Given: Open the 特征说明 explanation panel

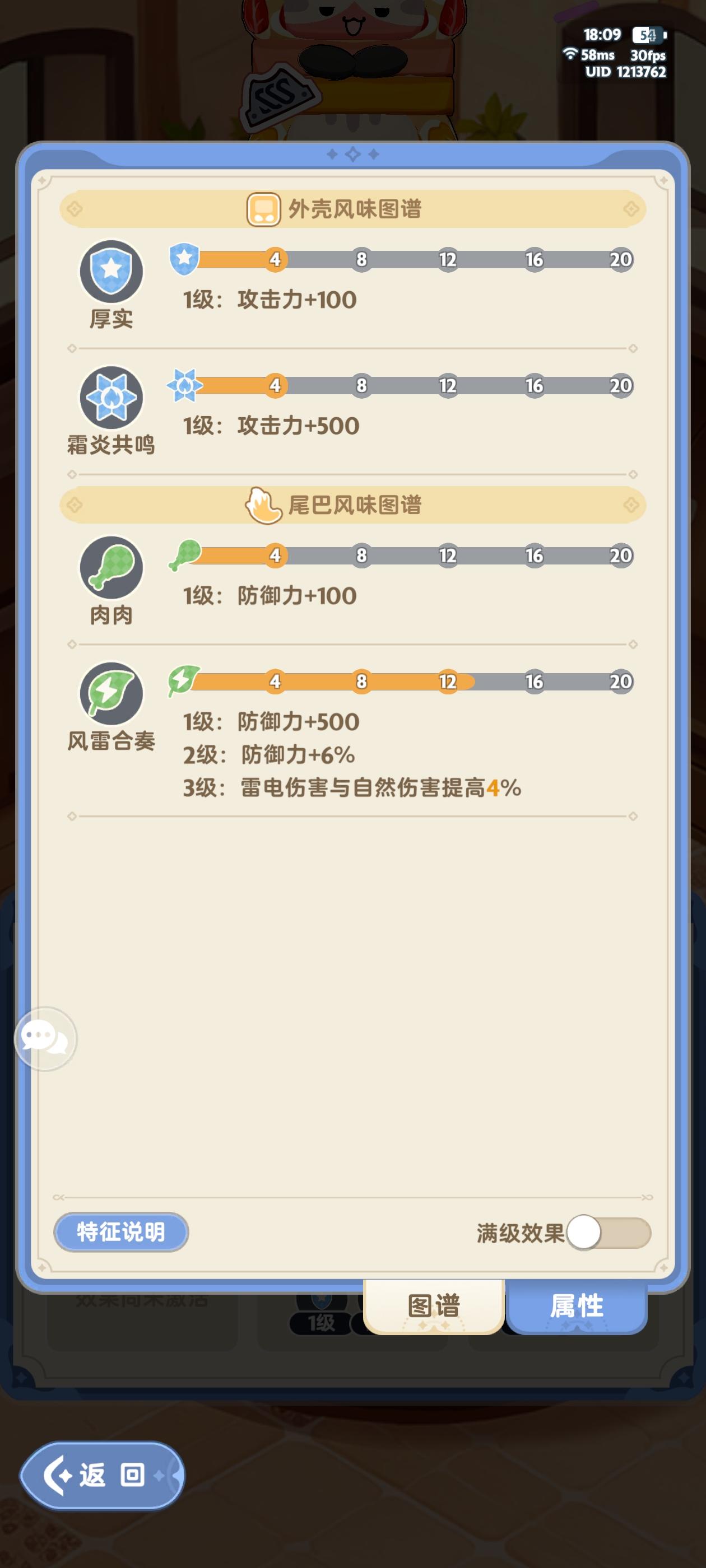Looking at the screenshot, I should point(120,1234).
